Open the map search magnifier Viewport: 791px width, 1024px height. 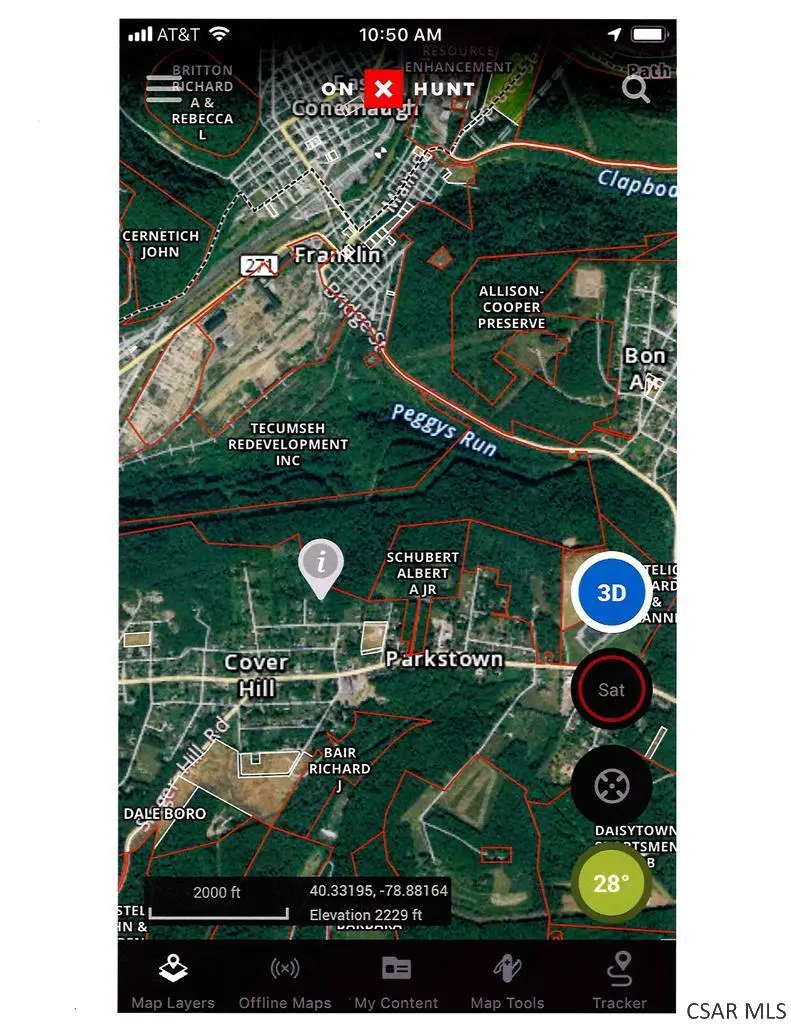click(x=637, y=89)
